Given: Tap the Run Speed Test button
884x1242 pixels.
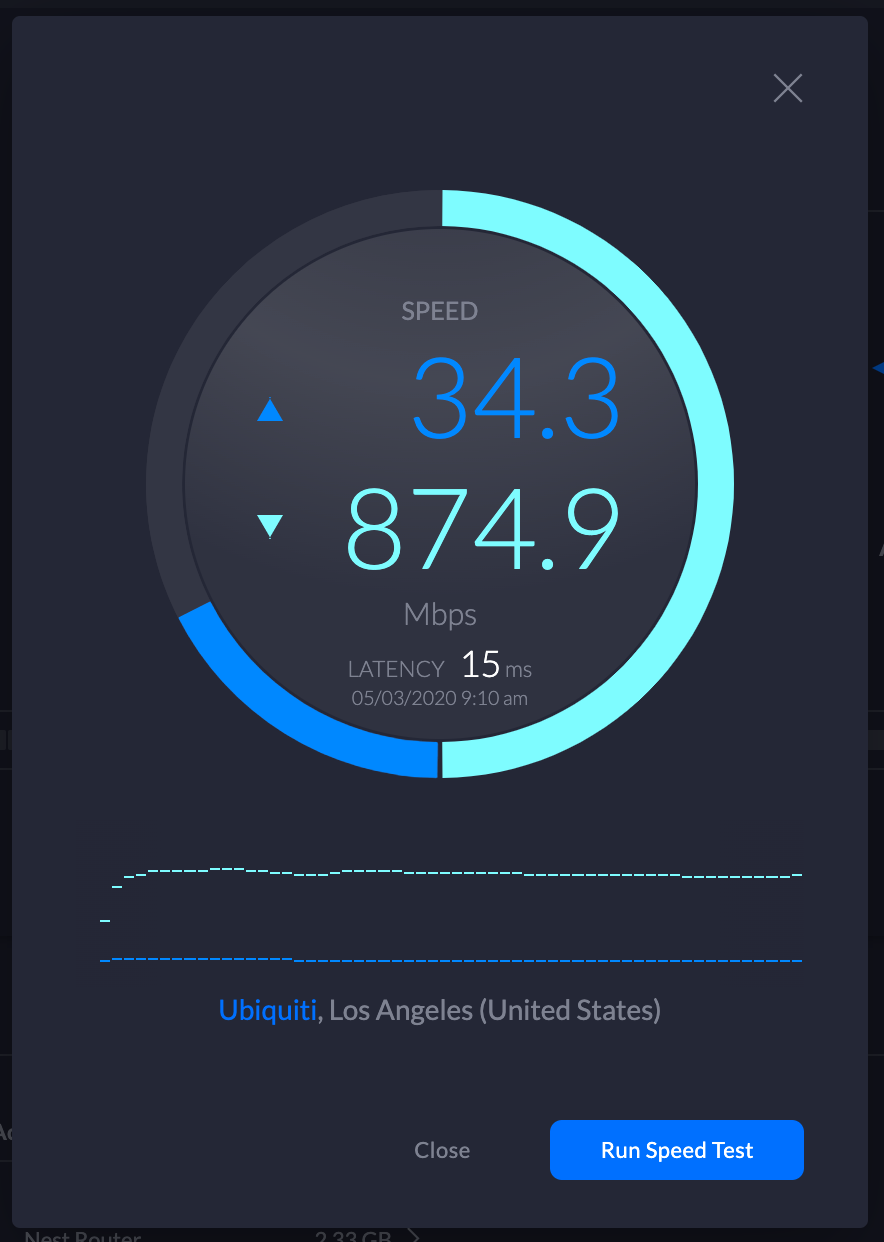Looking at the screenshot, I should pos(677,1150).
